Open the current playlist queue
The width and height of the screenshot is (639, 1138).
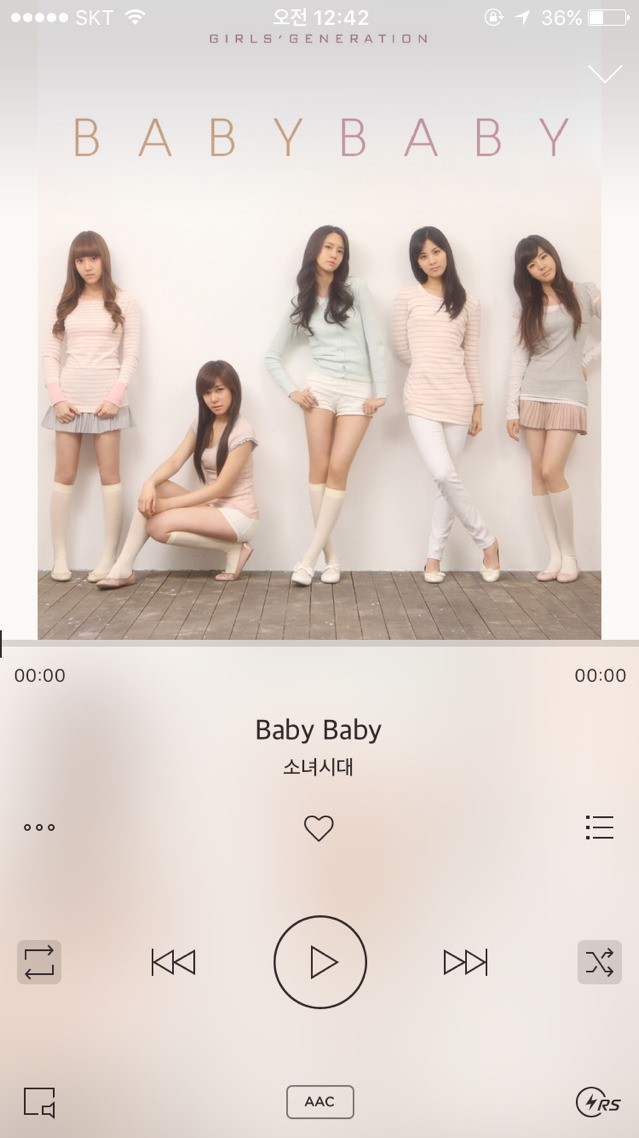point(599,828)
